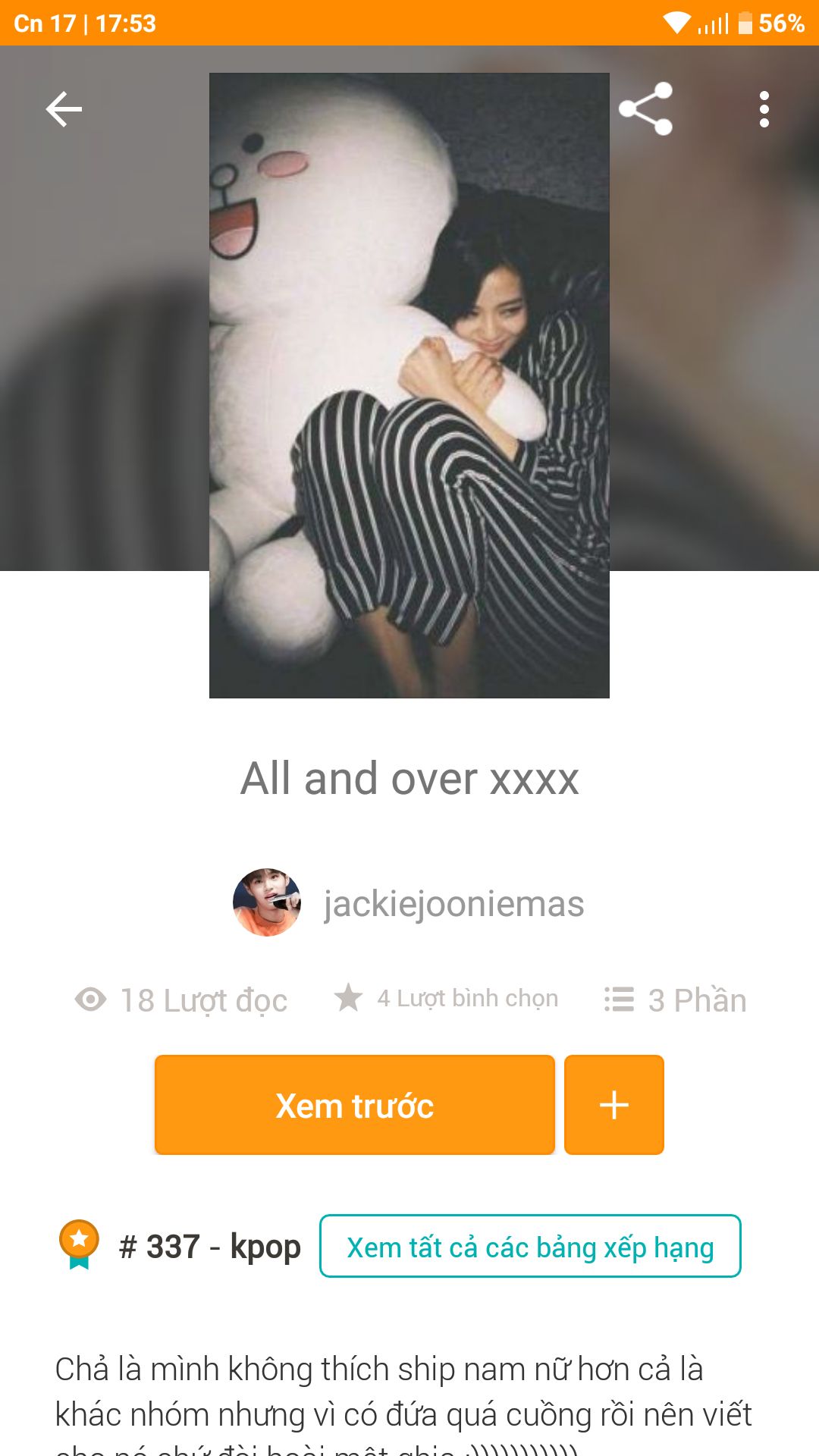Open author jackiejooniemas profile
This screenshot has width=819, height=1456.
(409, 902)
